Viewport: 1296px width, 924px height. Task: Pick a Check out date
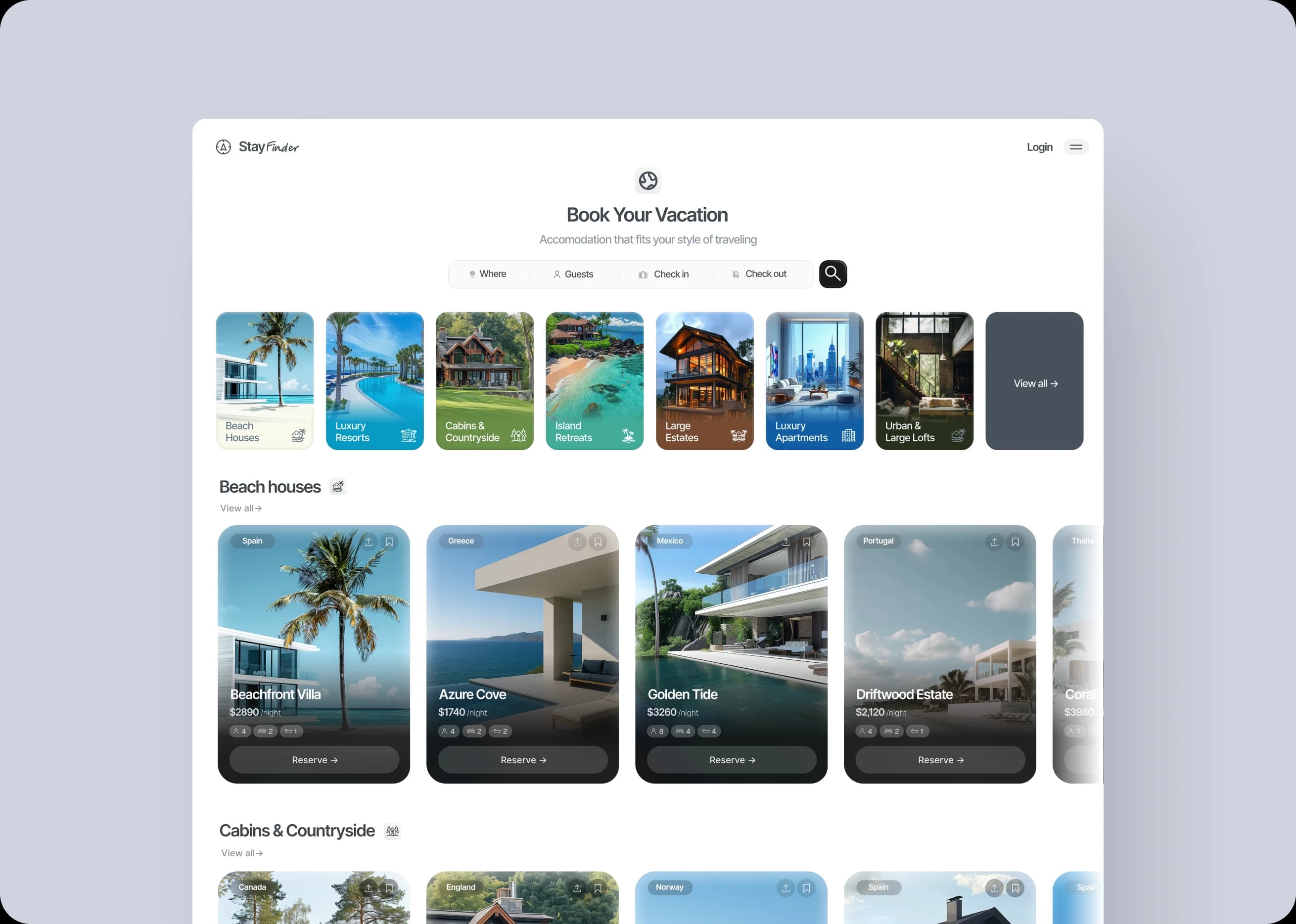pyautogui.click(x=759, y=274)
